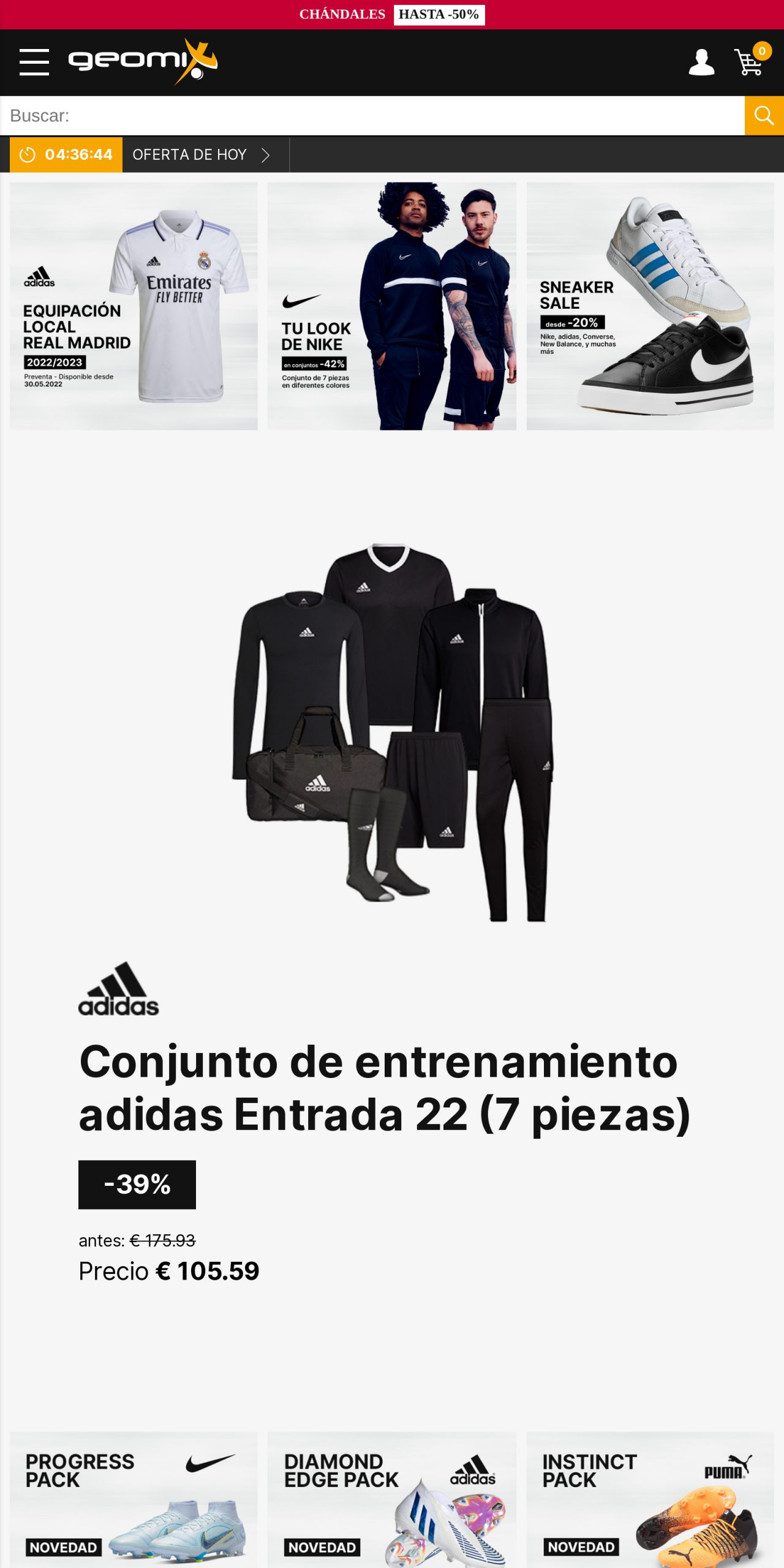Image resolution: width=784 pixels, height=1568 pixels.
Task: Open the adidas Entrada 22 training set
Action: [x=385, y=1088]
